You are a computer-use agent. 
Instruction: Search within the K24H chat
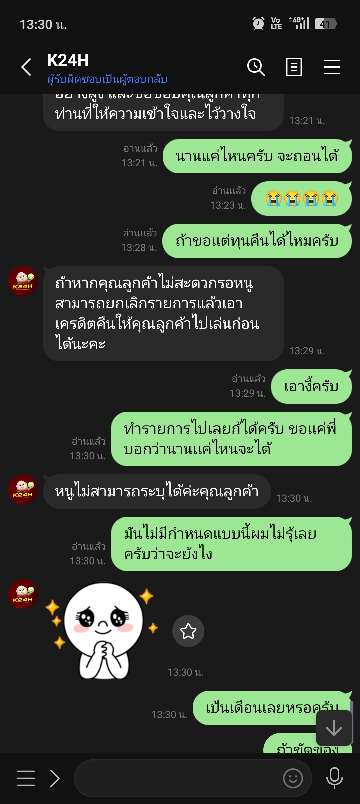coord(255,67)
